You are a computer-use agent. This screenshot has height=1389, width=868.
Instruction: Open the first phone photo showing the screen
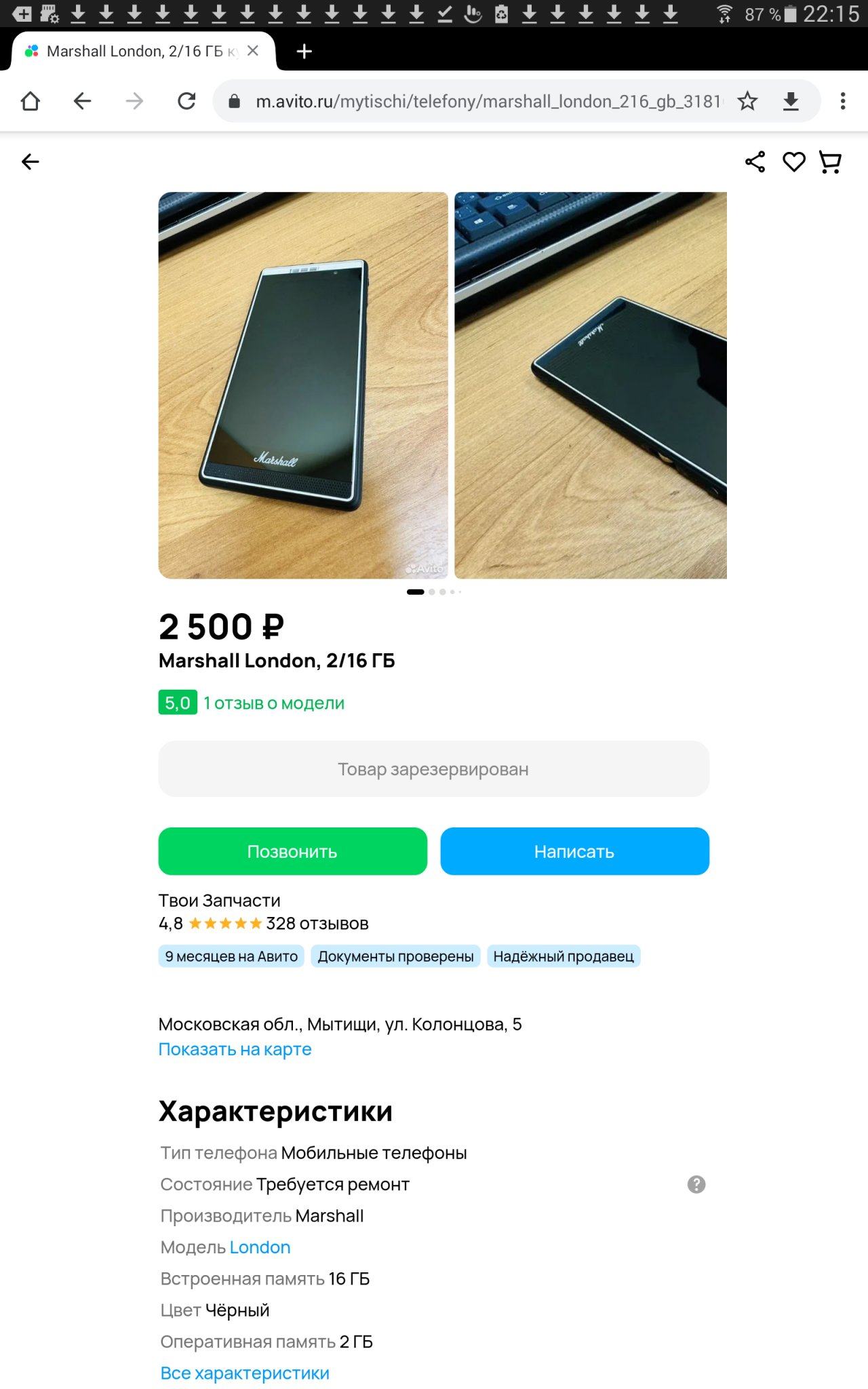click(303, 385)
